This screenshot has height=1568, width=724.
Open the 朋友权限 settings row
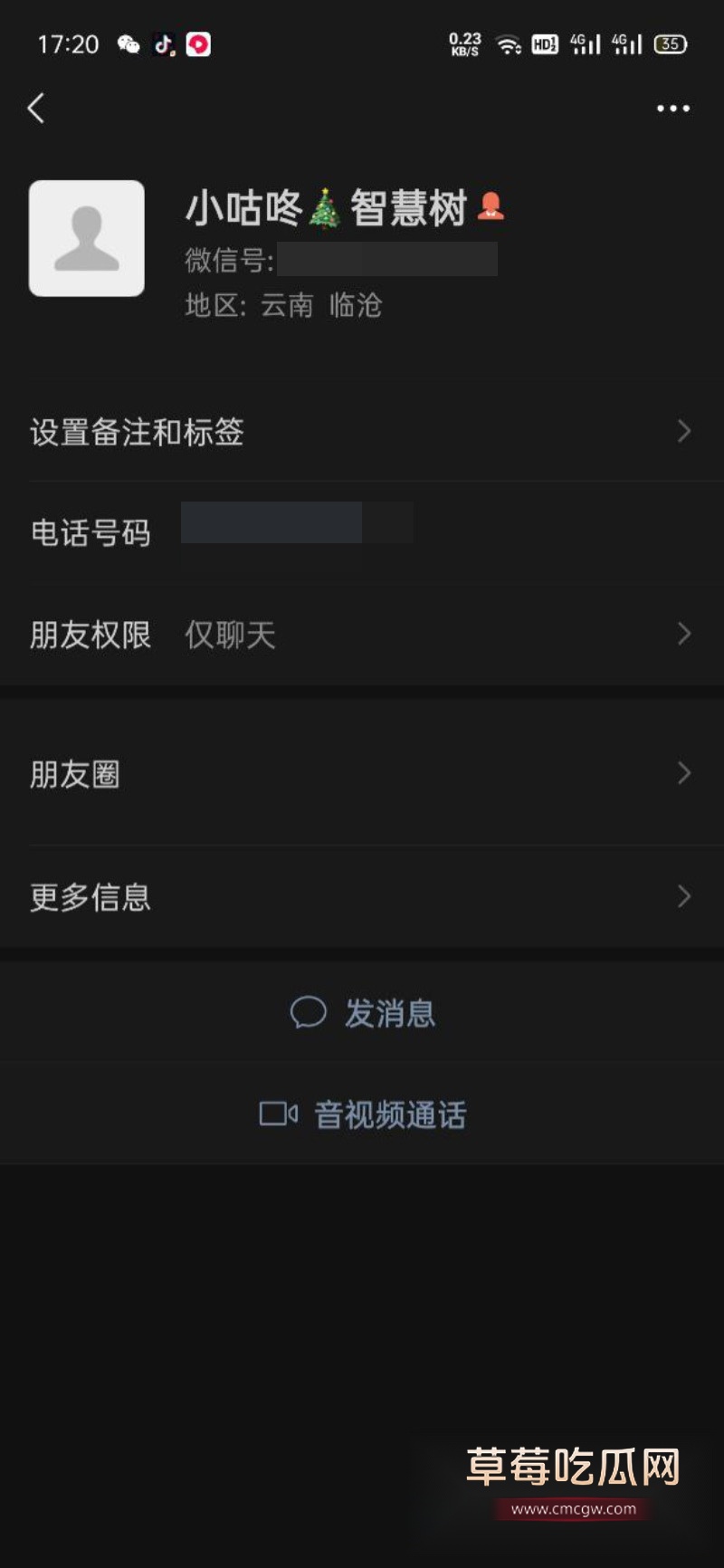click(362, 635)
